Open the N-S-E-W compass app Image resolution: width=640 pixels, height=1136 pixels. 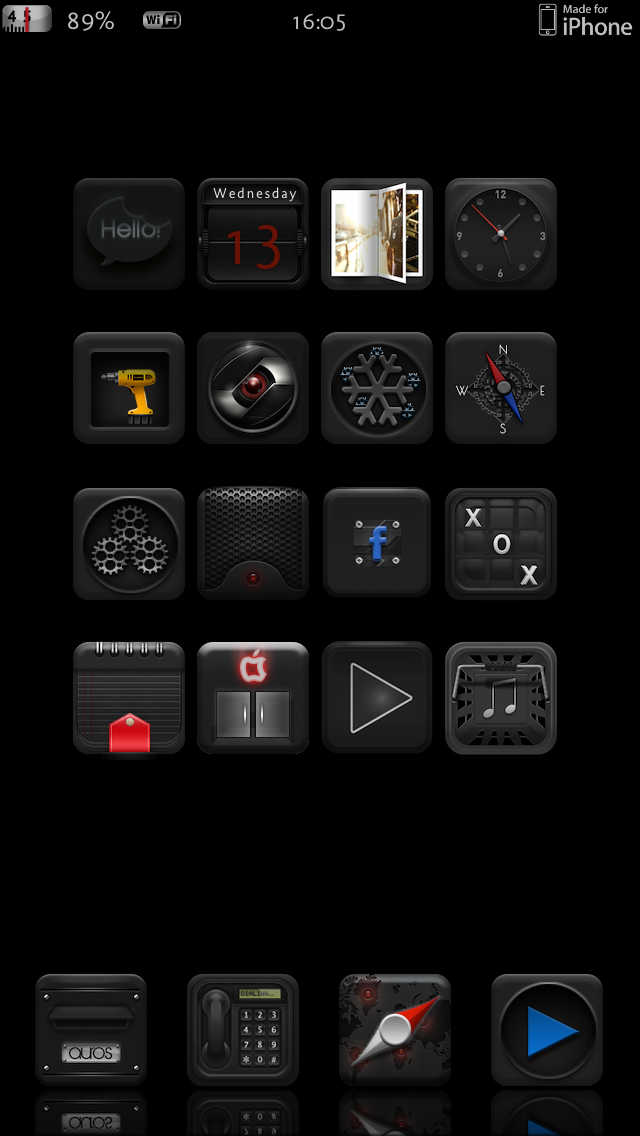pos(501,388)
